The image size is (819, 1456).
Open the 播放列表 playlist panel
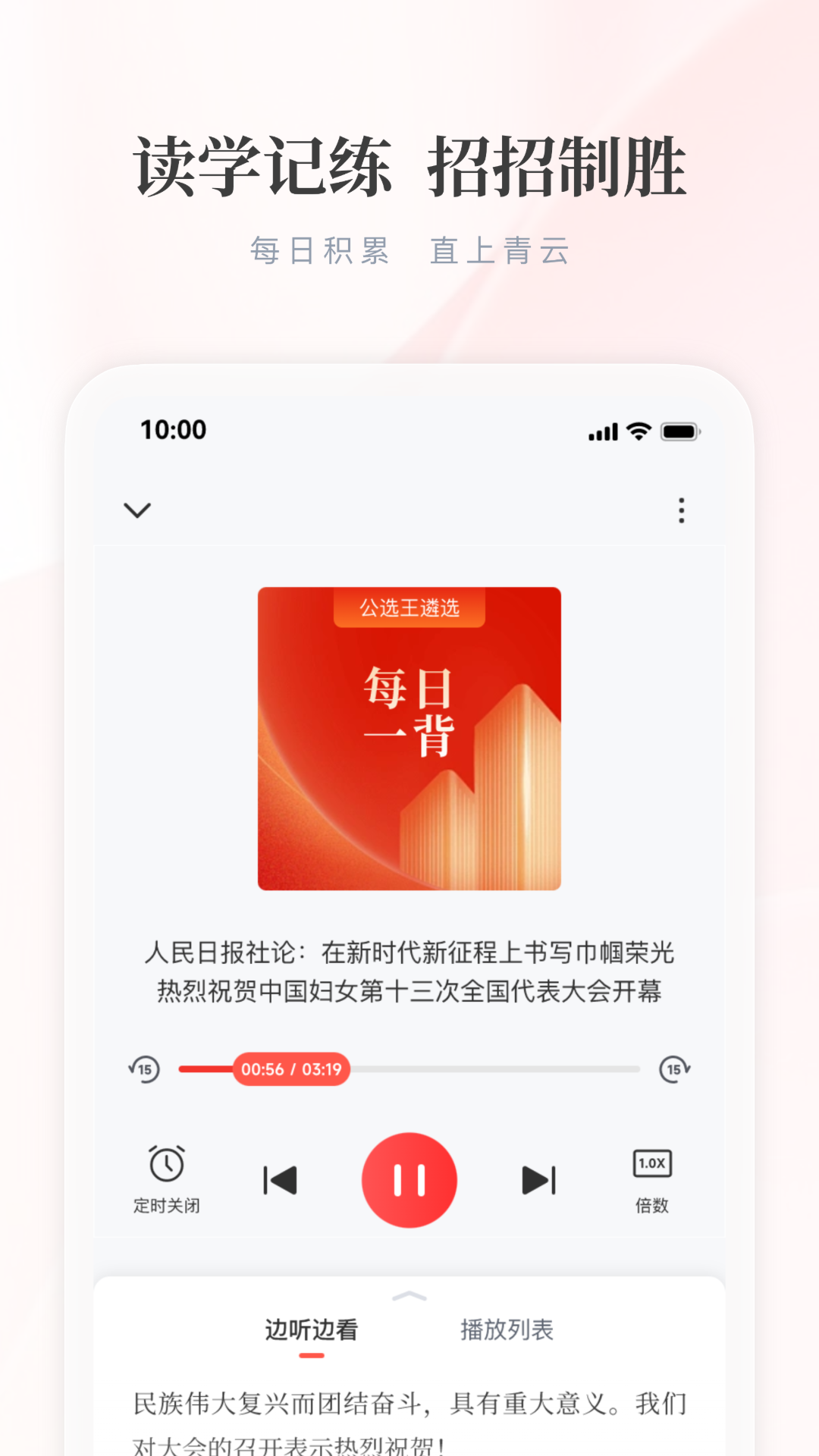(508, 1331)
